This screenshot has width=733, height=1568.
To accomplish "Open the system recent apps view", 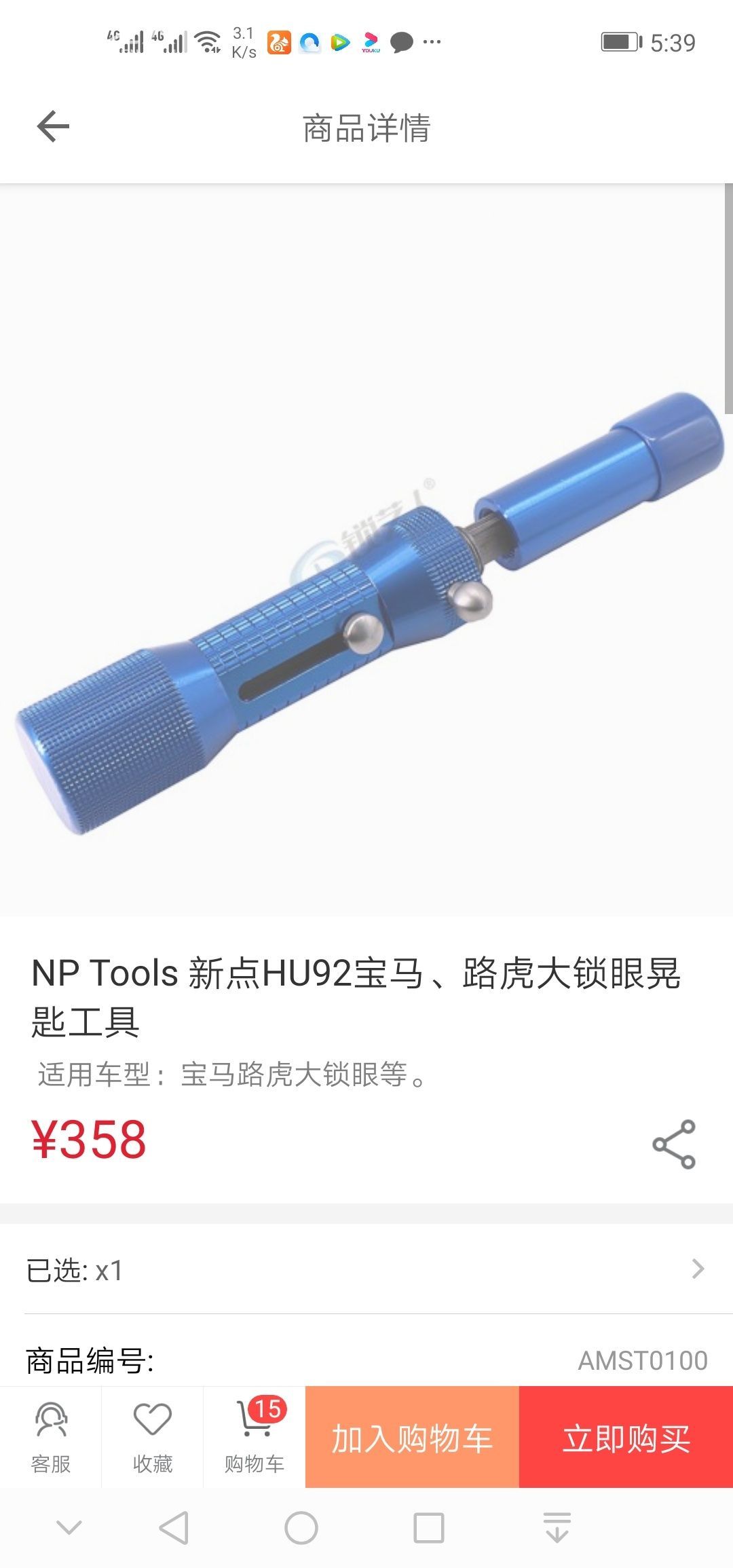I will (429, 1529).
